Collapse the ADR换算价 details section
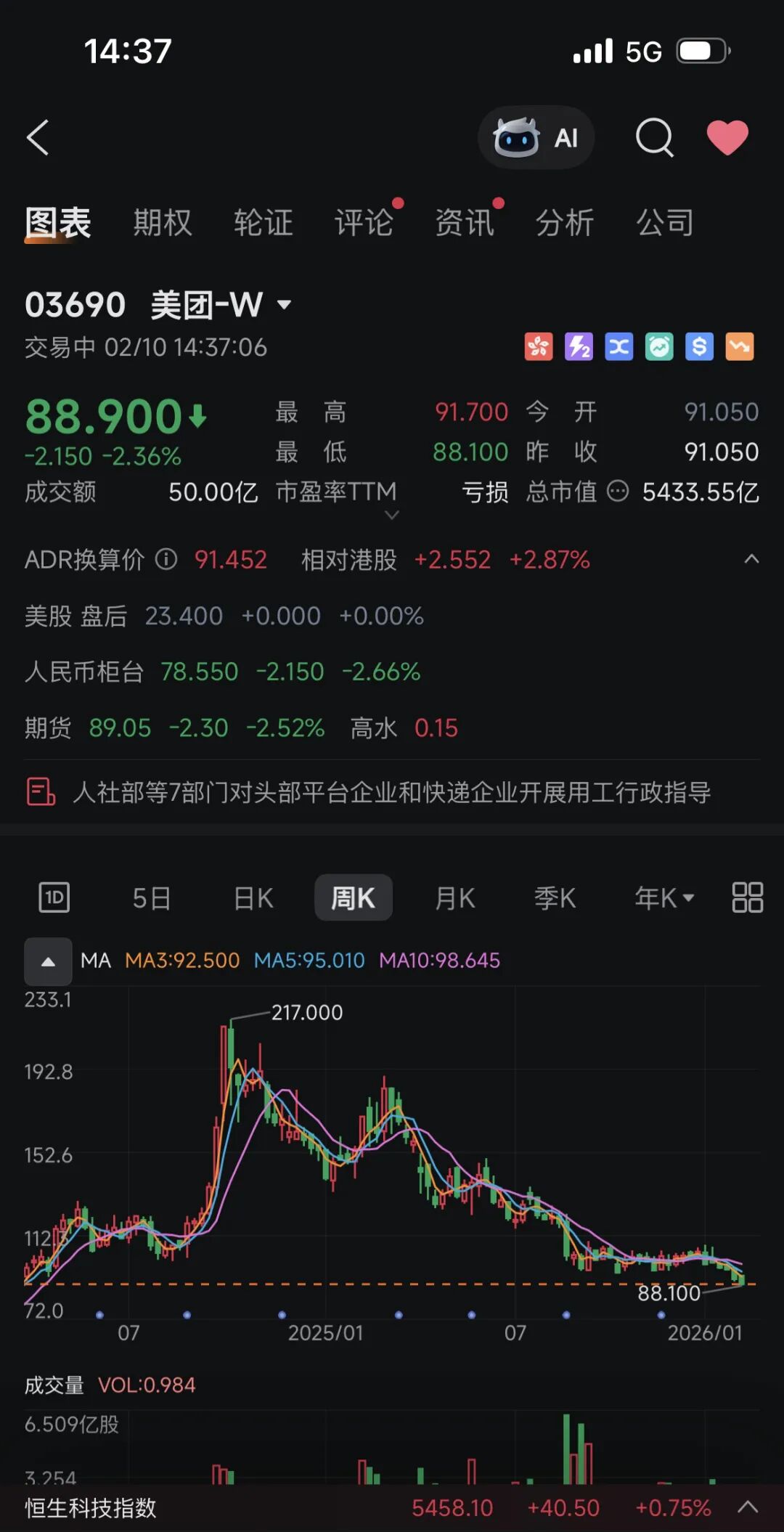 pos(751,559)
